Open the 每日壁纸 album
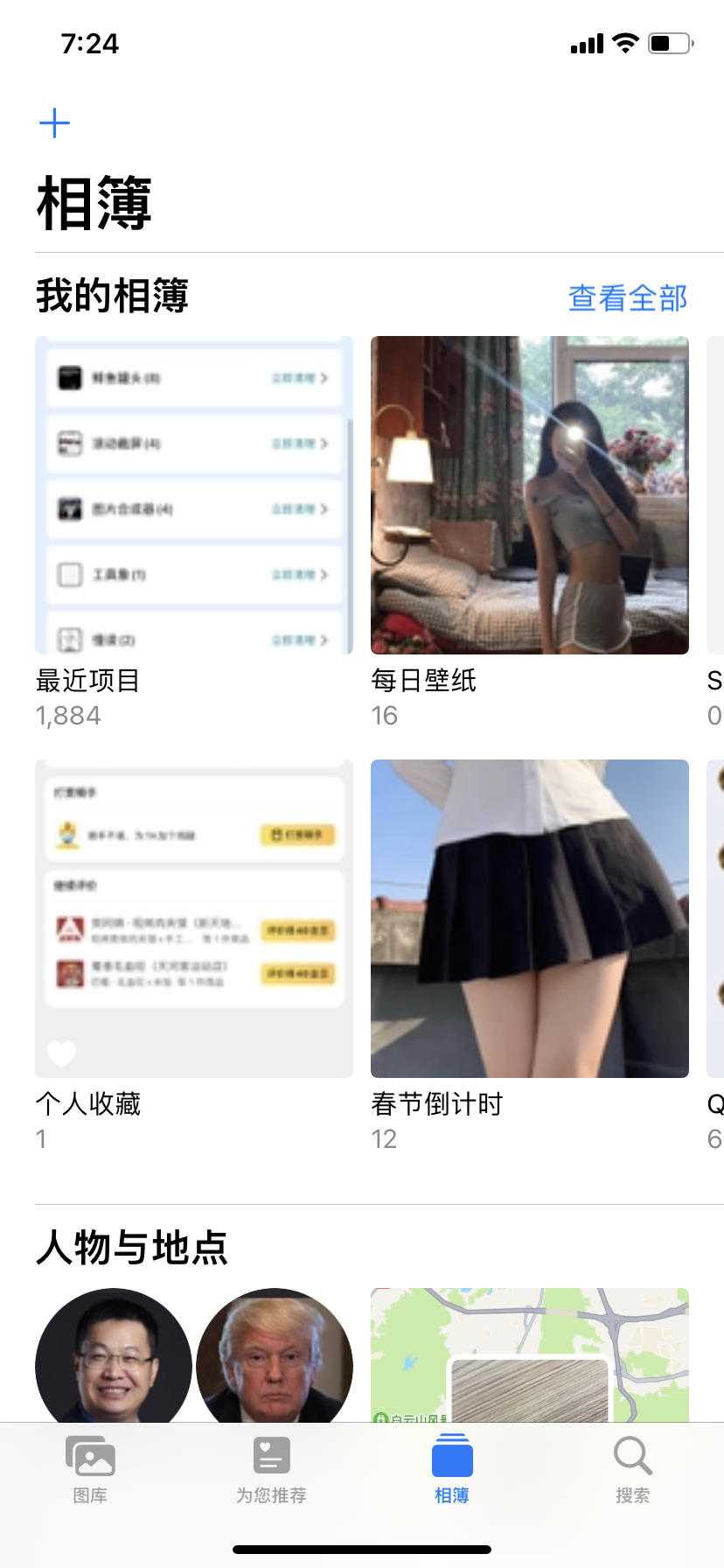The image size is (724, 1568). pos(529,495)
